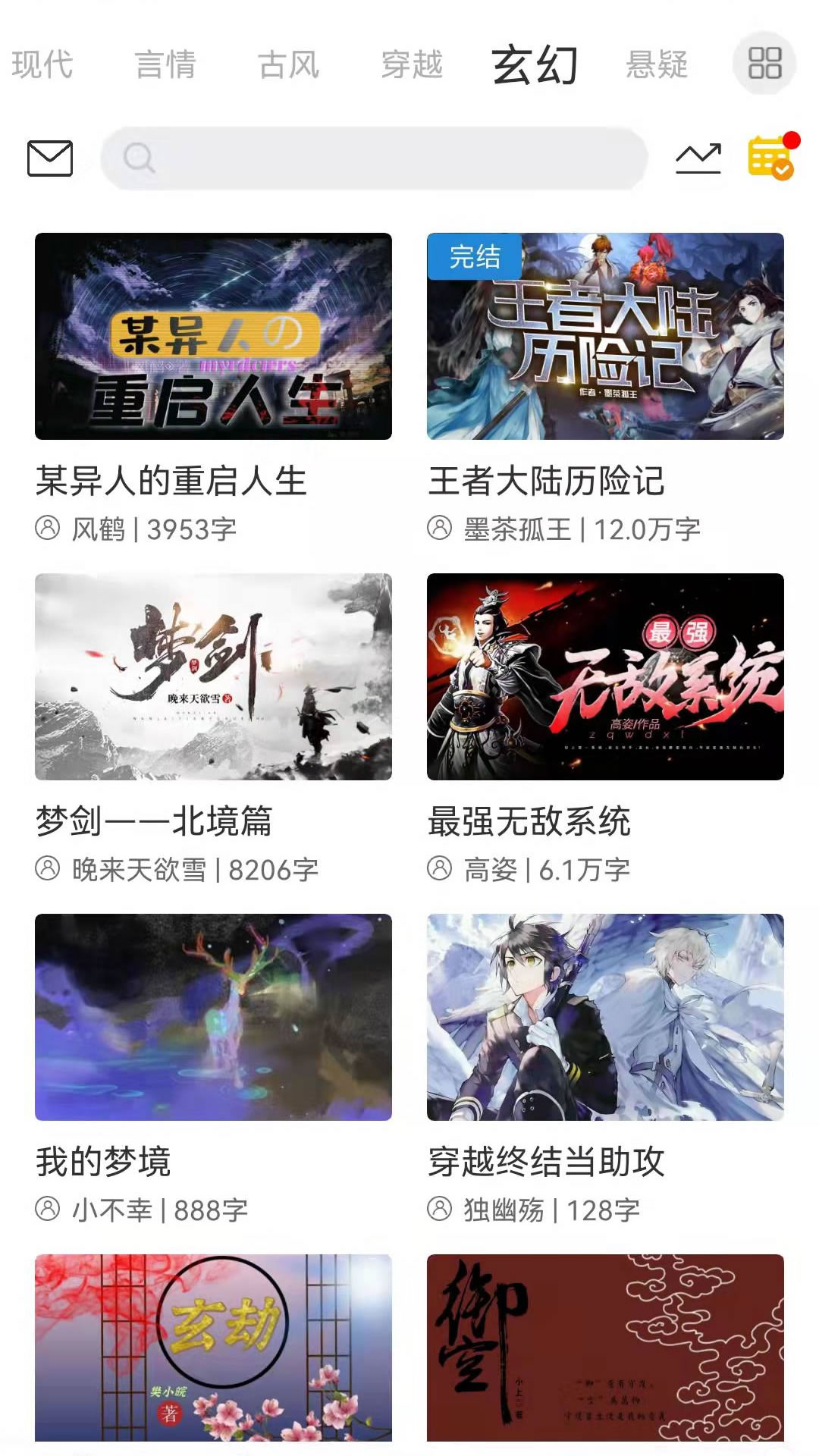Open the mail inbox icon
Viewport: 819px width, 1456px height.
click(50, 158)
